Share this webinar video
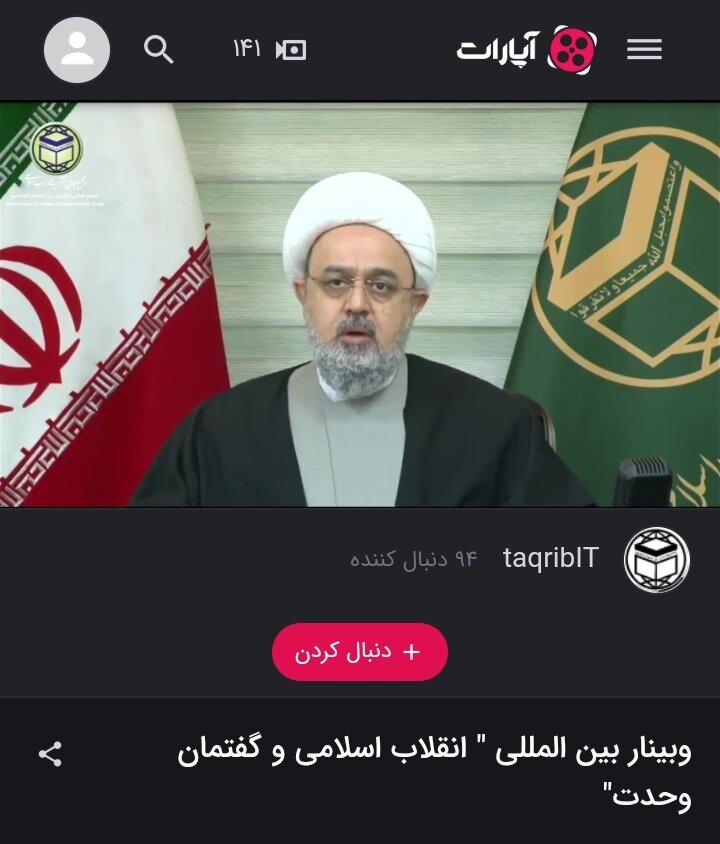 click(x=50, y=754)
